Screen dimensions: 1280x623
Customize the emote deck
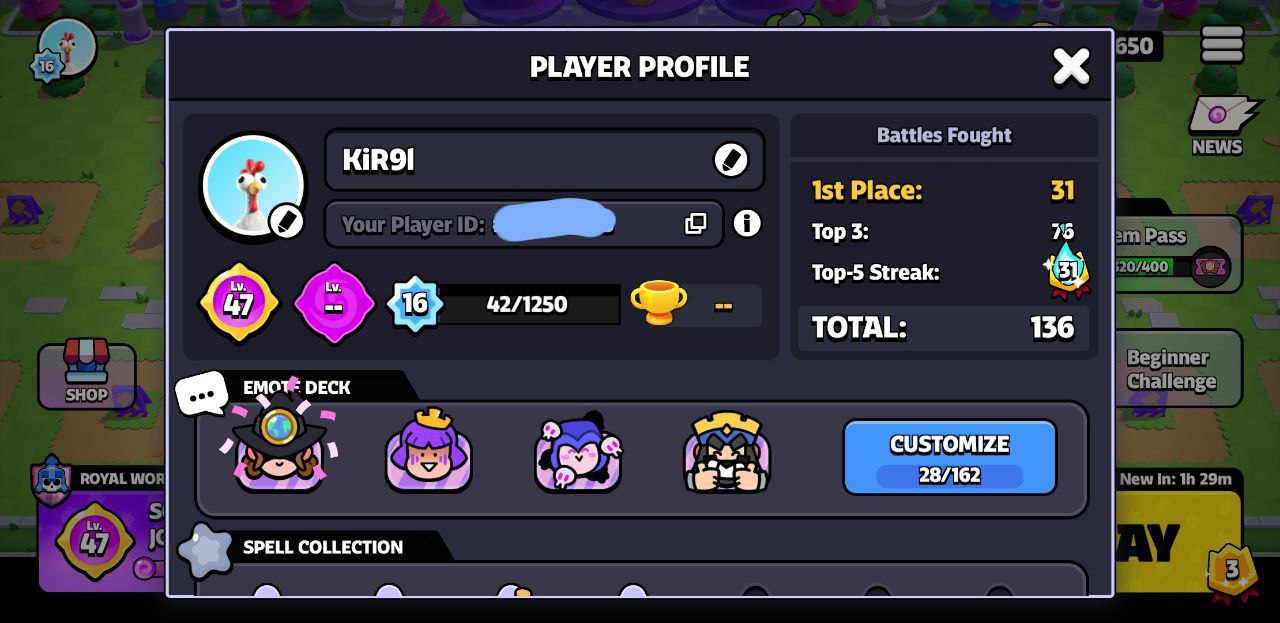(x=949, y=457)
